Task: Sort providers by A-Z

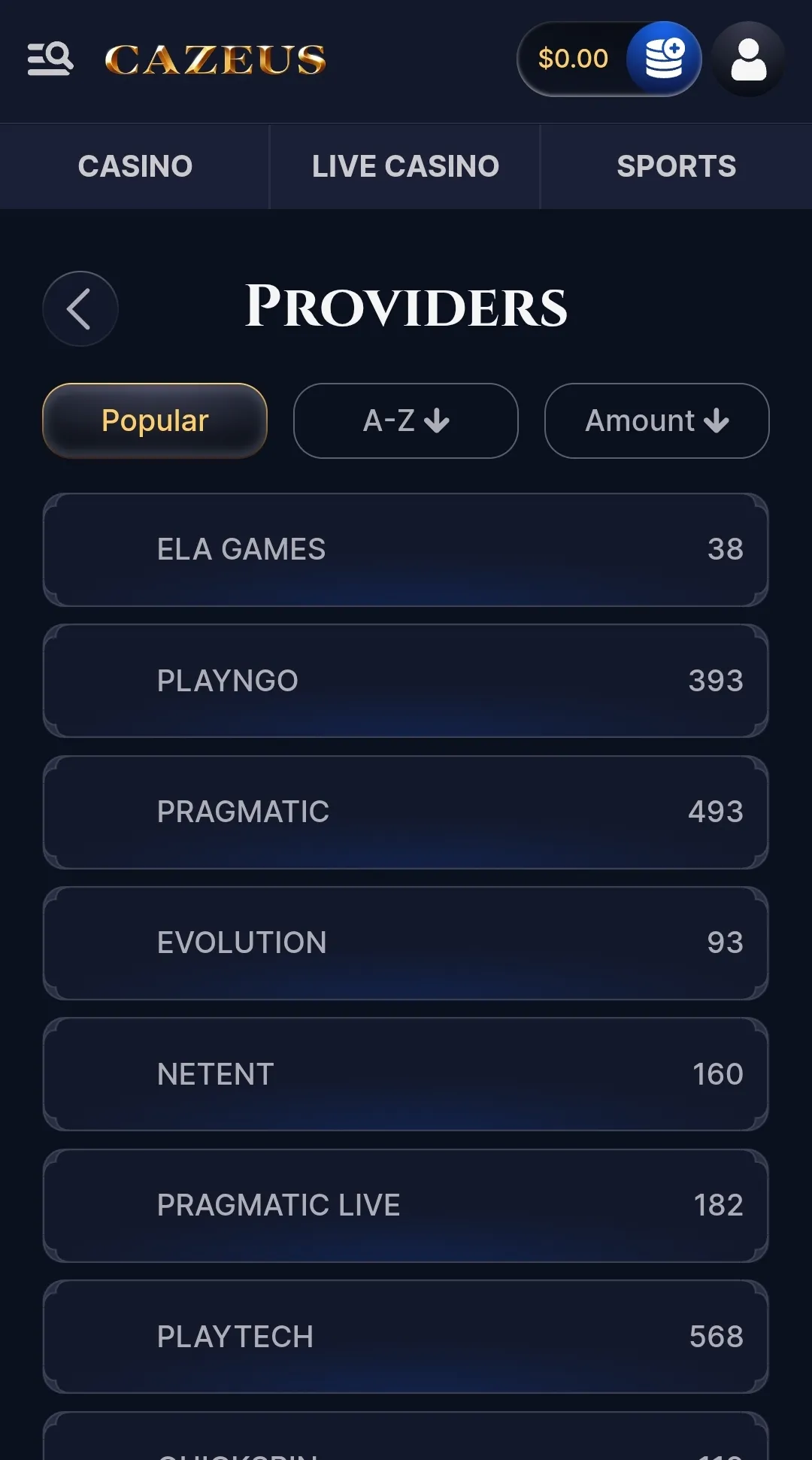Action: 405,420
